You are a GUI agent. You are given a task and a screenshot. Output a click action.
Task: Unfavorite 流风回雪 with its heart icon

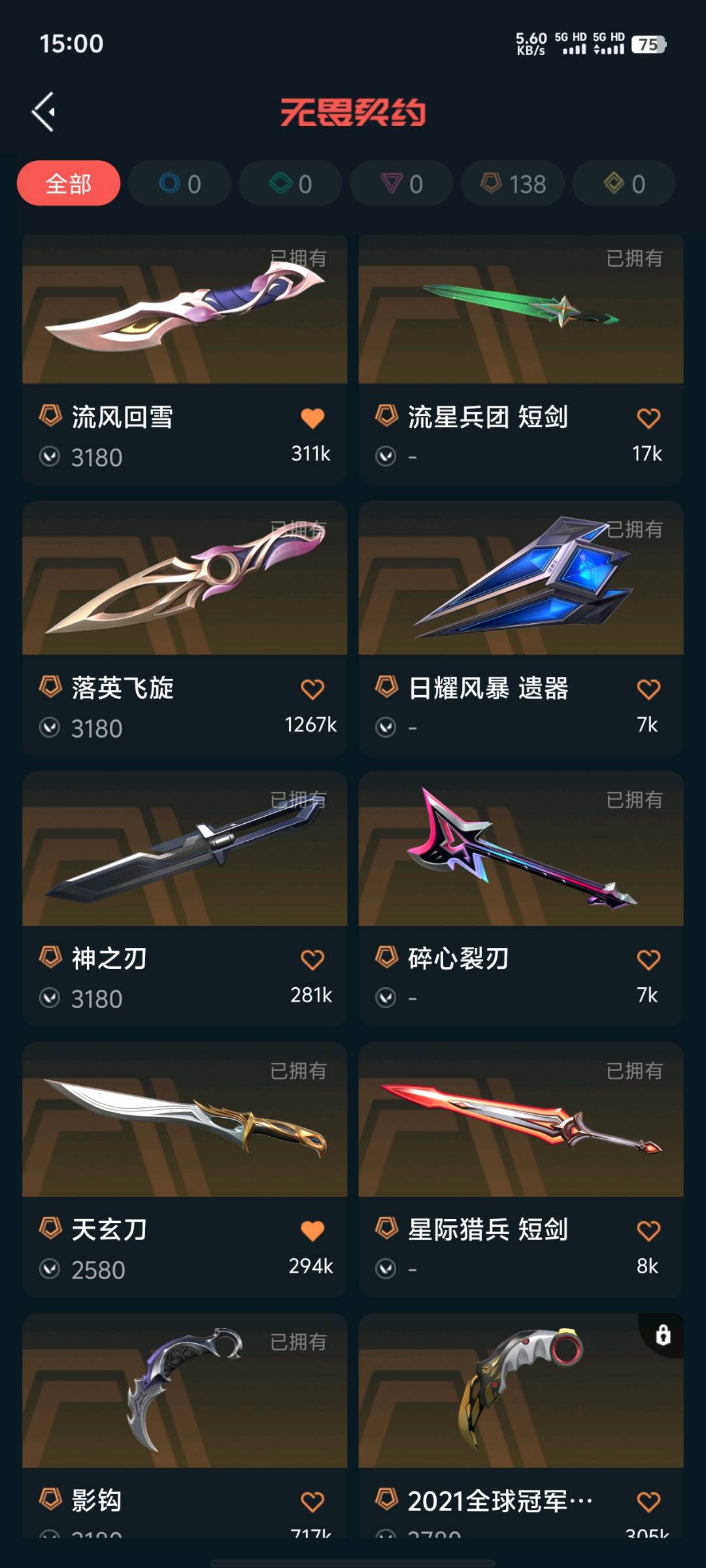click(312, 418)
